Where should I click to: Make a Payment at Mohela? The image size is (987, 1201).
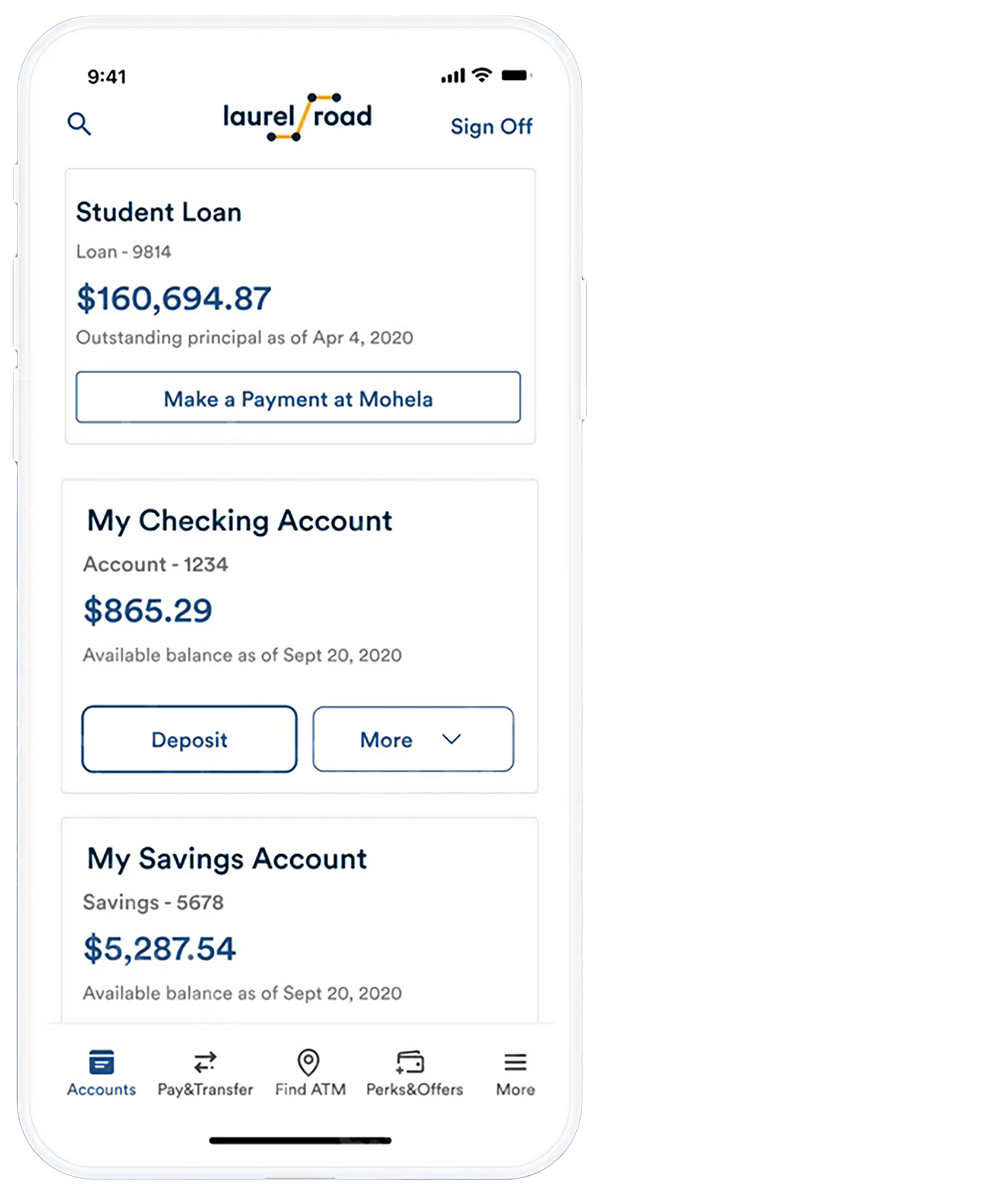point(298,398)
